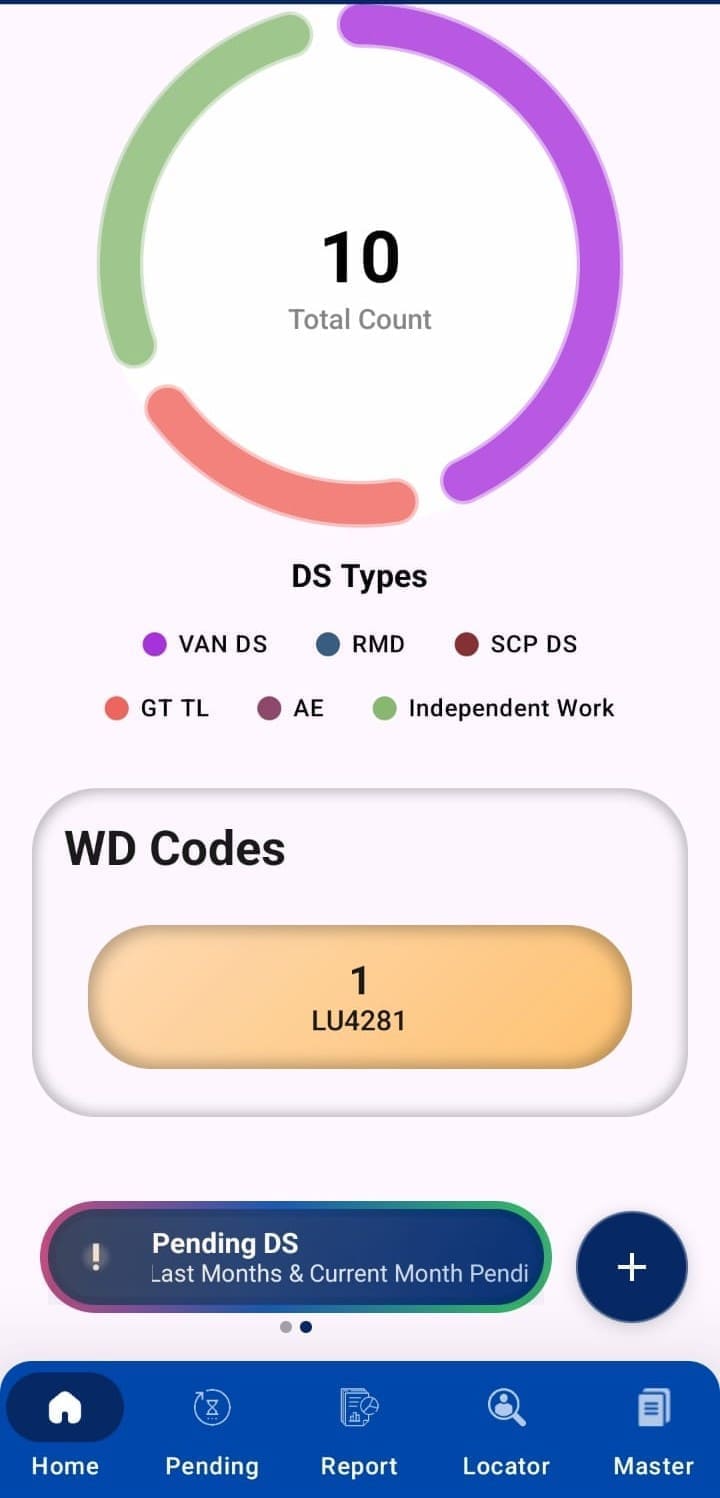Open the Pending DS banner
The image size is (720, 1498).
pos(296,1257)
